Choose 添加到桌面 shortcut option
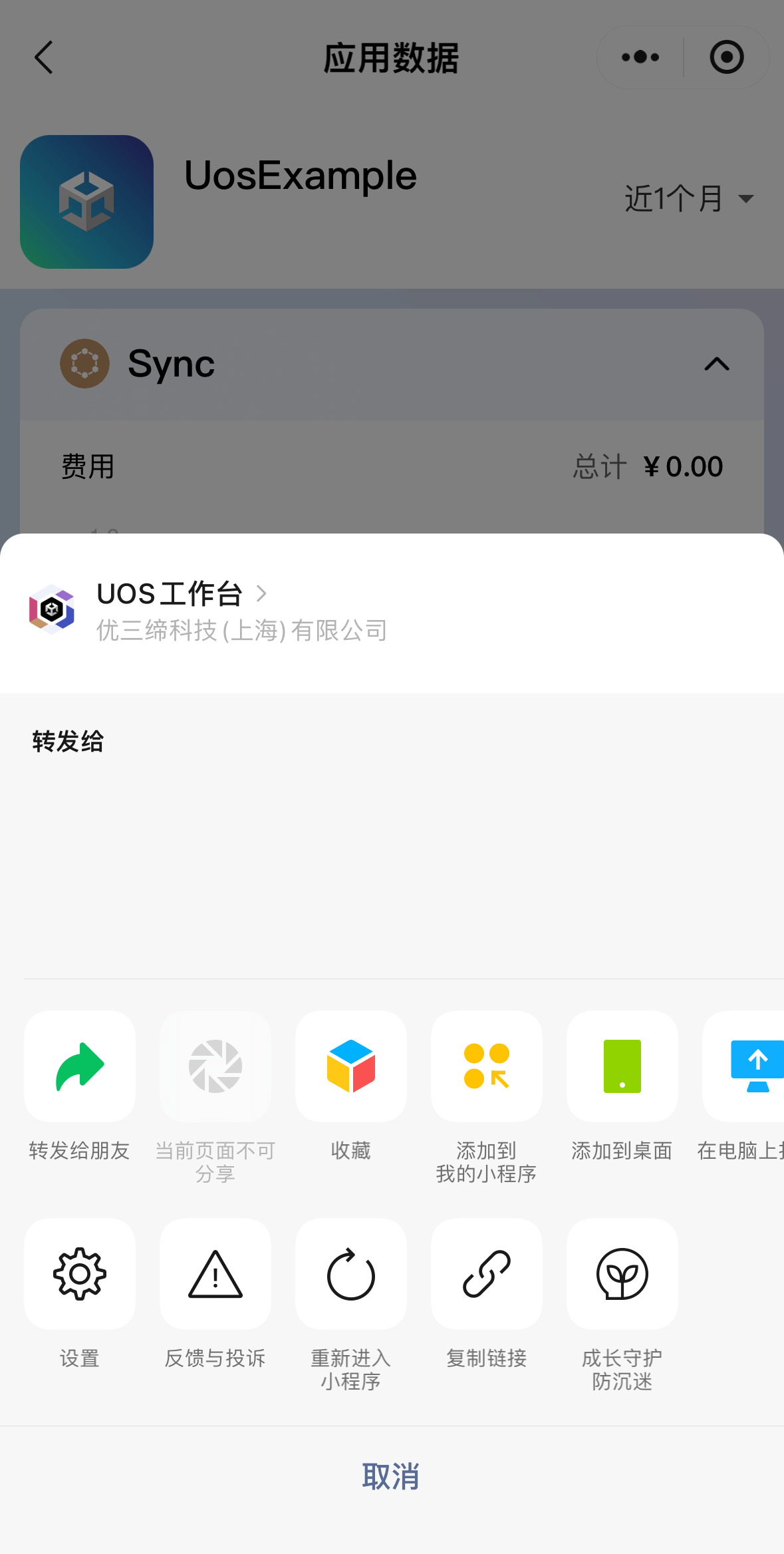Screen dimensions: 784x1554 (x=622, y=1066)
